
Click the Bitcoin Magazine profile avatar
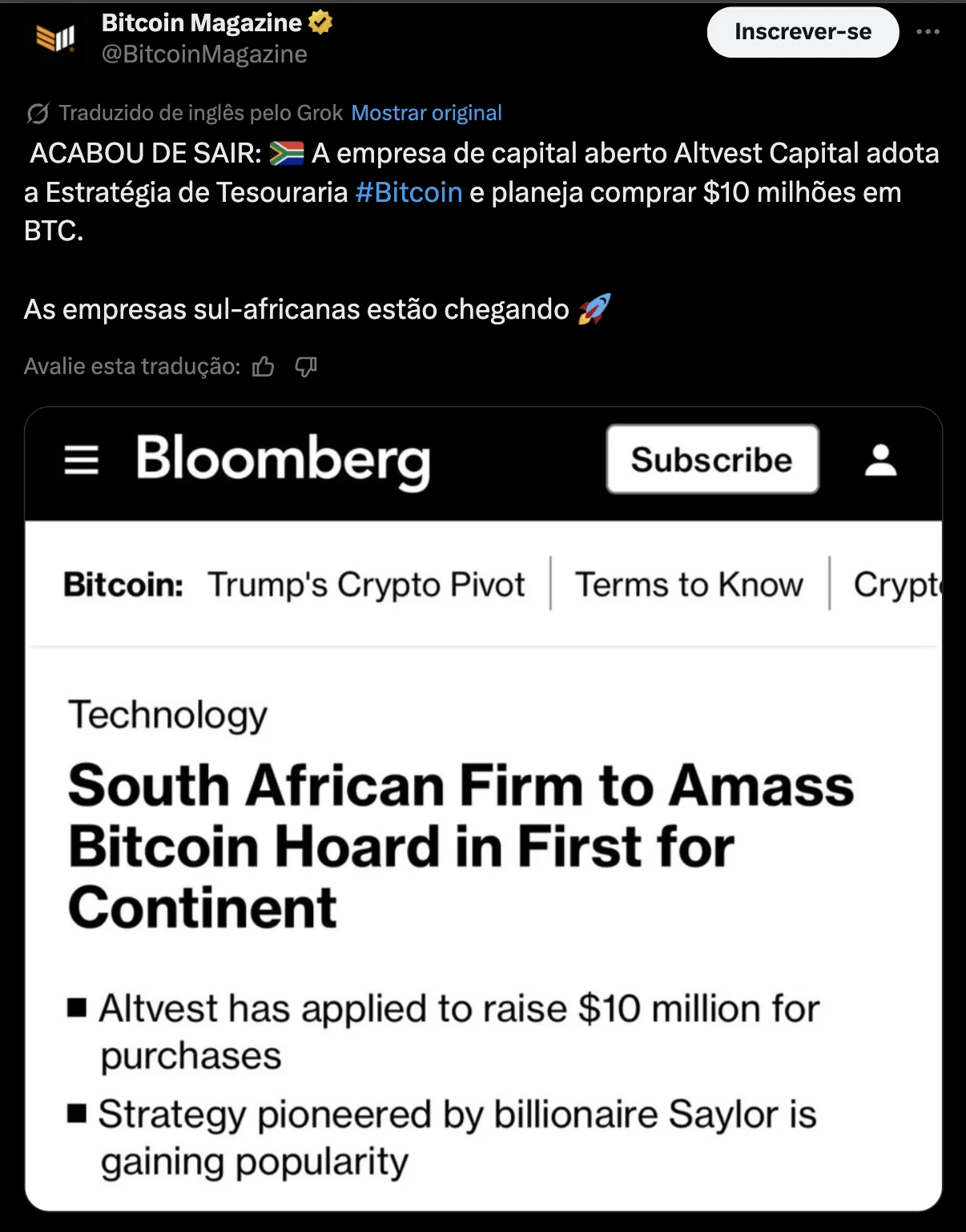[x=54, y=36]
